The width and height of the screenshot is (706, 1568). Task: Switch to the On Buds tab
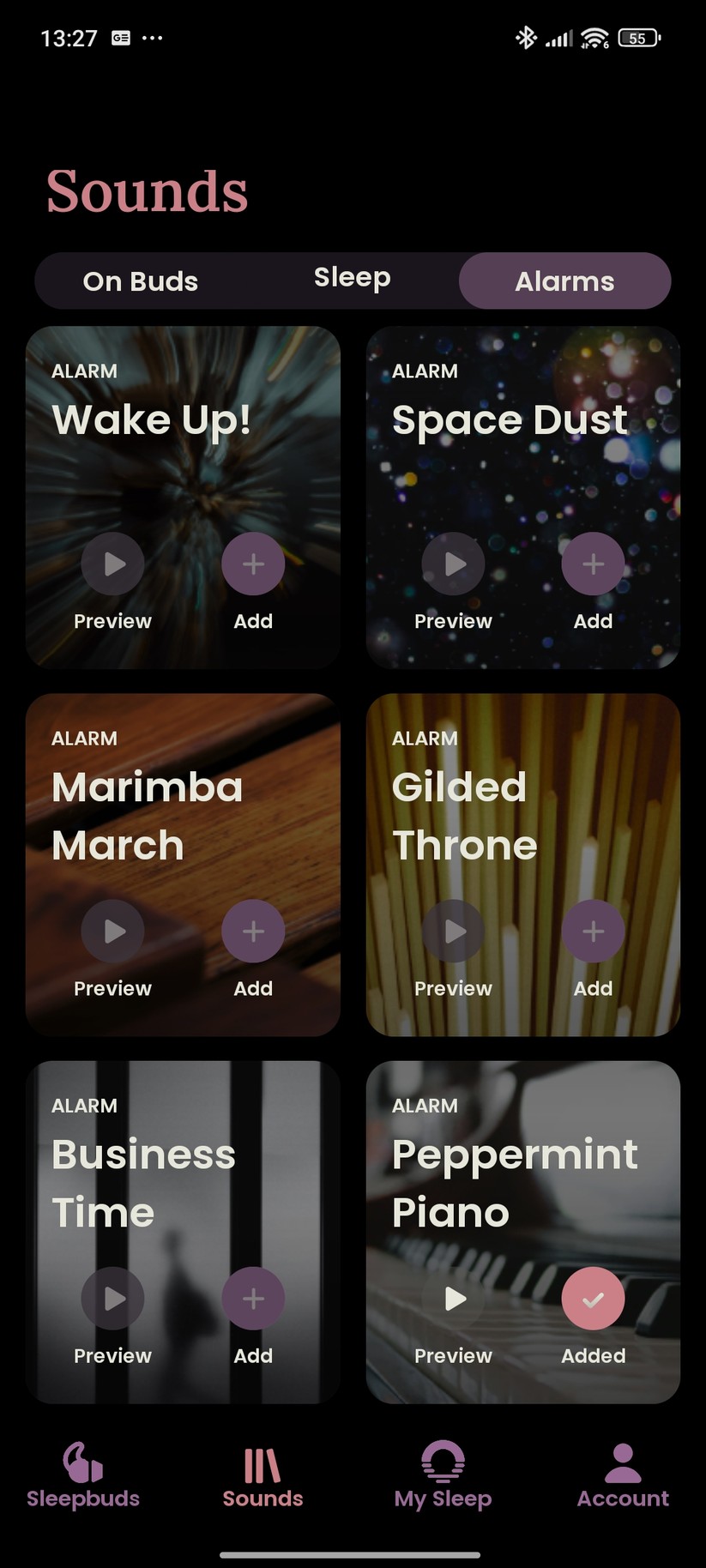(x=140, y=280)
